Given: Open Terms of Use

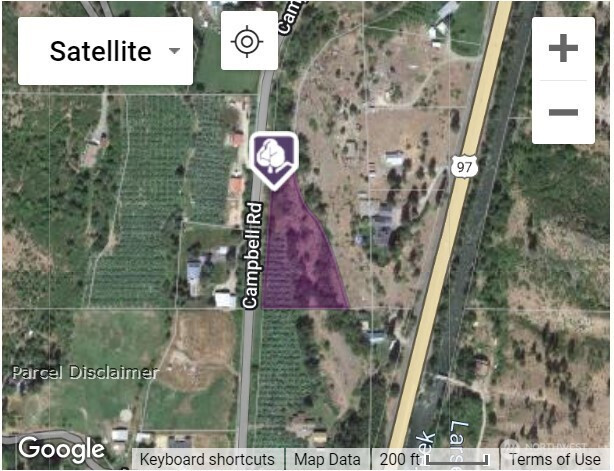Looking at the screenshot, I should (555, 459).
